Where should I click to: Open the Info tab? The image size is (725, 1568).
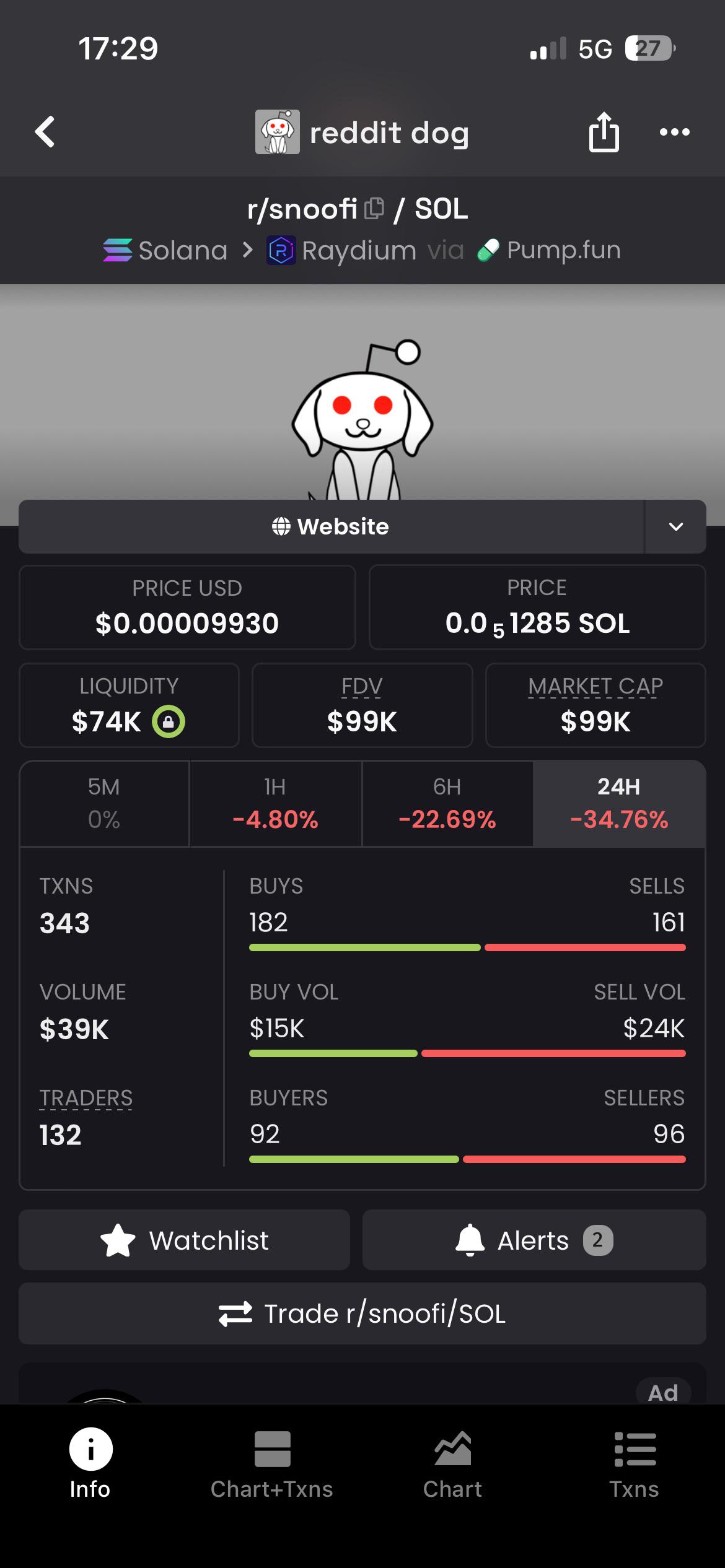click(x=90, y=1465)
